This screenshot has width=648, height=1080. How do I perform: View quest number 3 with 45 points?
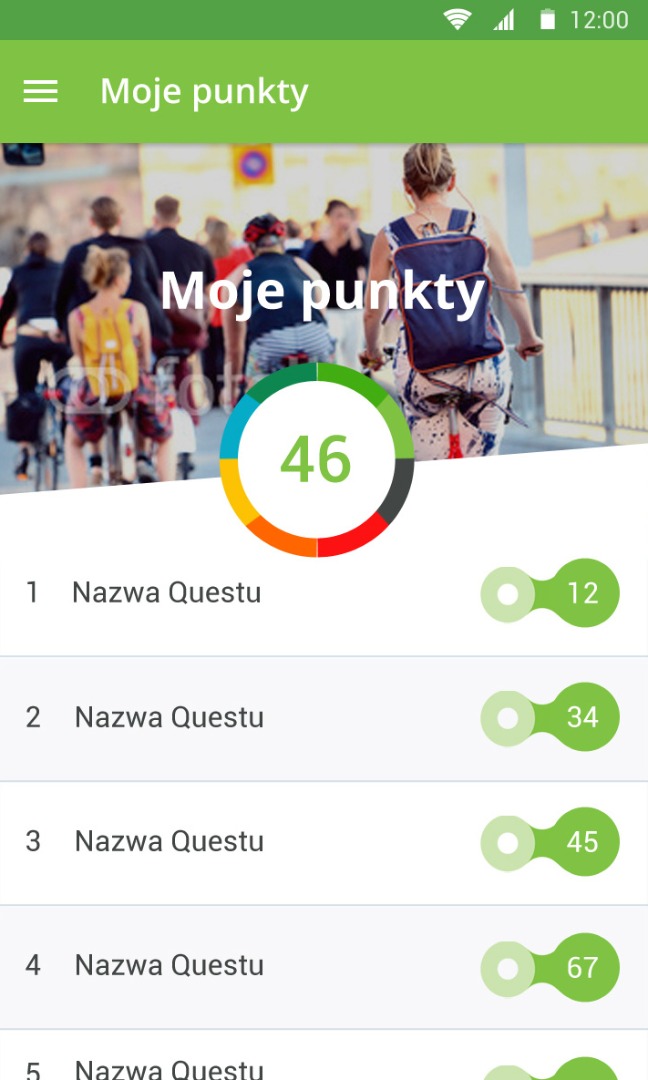tap(169, 842)
